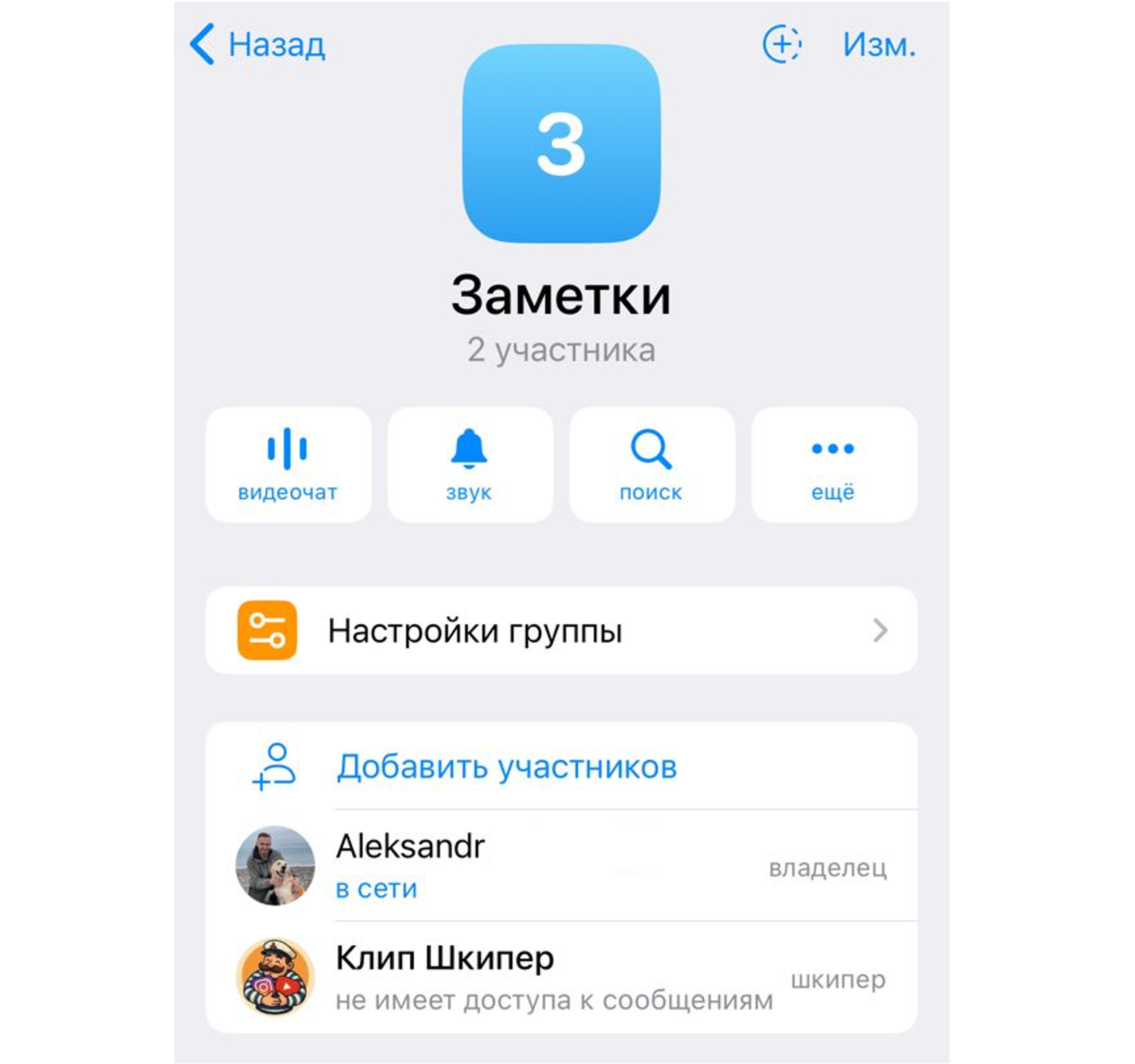1135x1064 pixels.
Task: Open Изм. to edit the group
Action: [879, 45]
